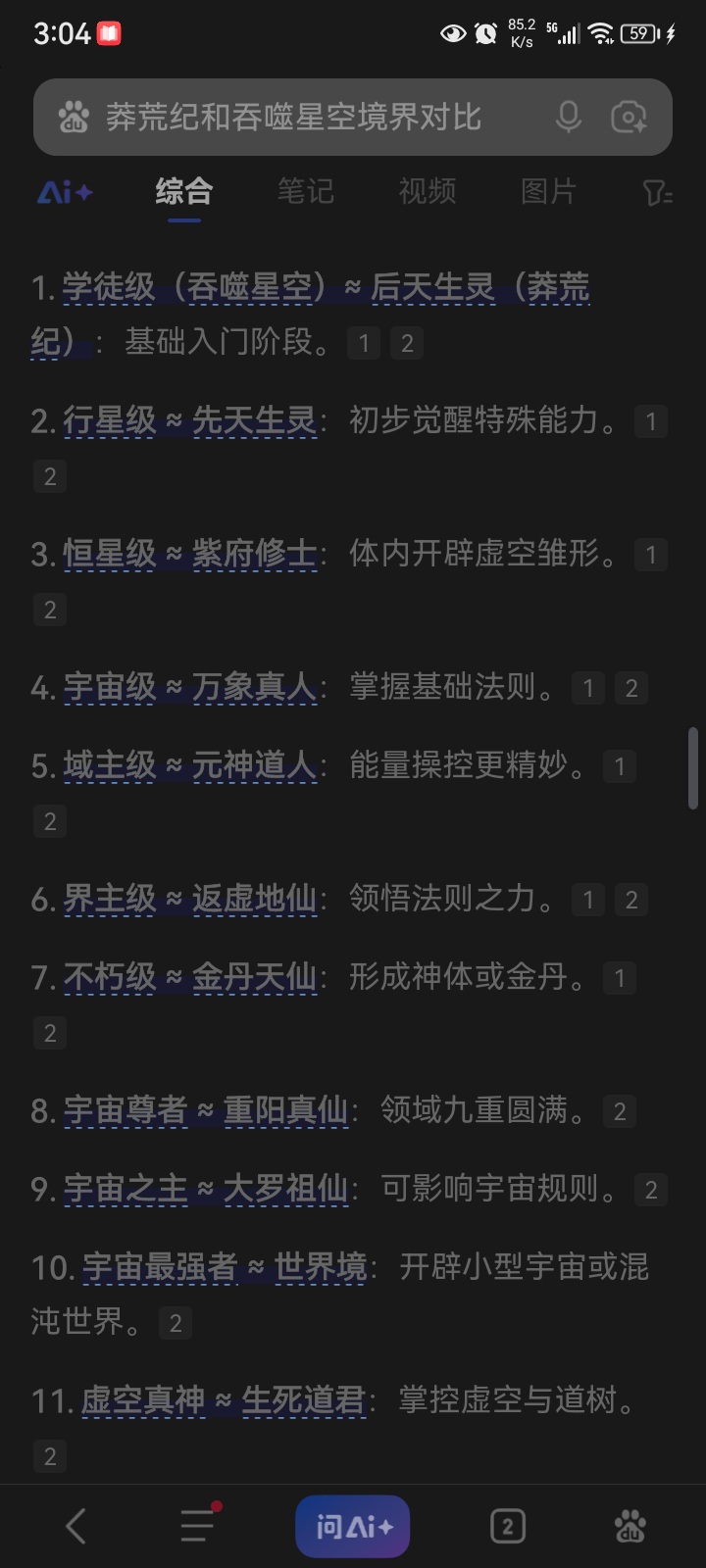The image size is (706, 1568).
Task: Open the 世界境 underlined term
Action: [x=320, y=1267]
